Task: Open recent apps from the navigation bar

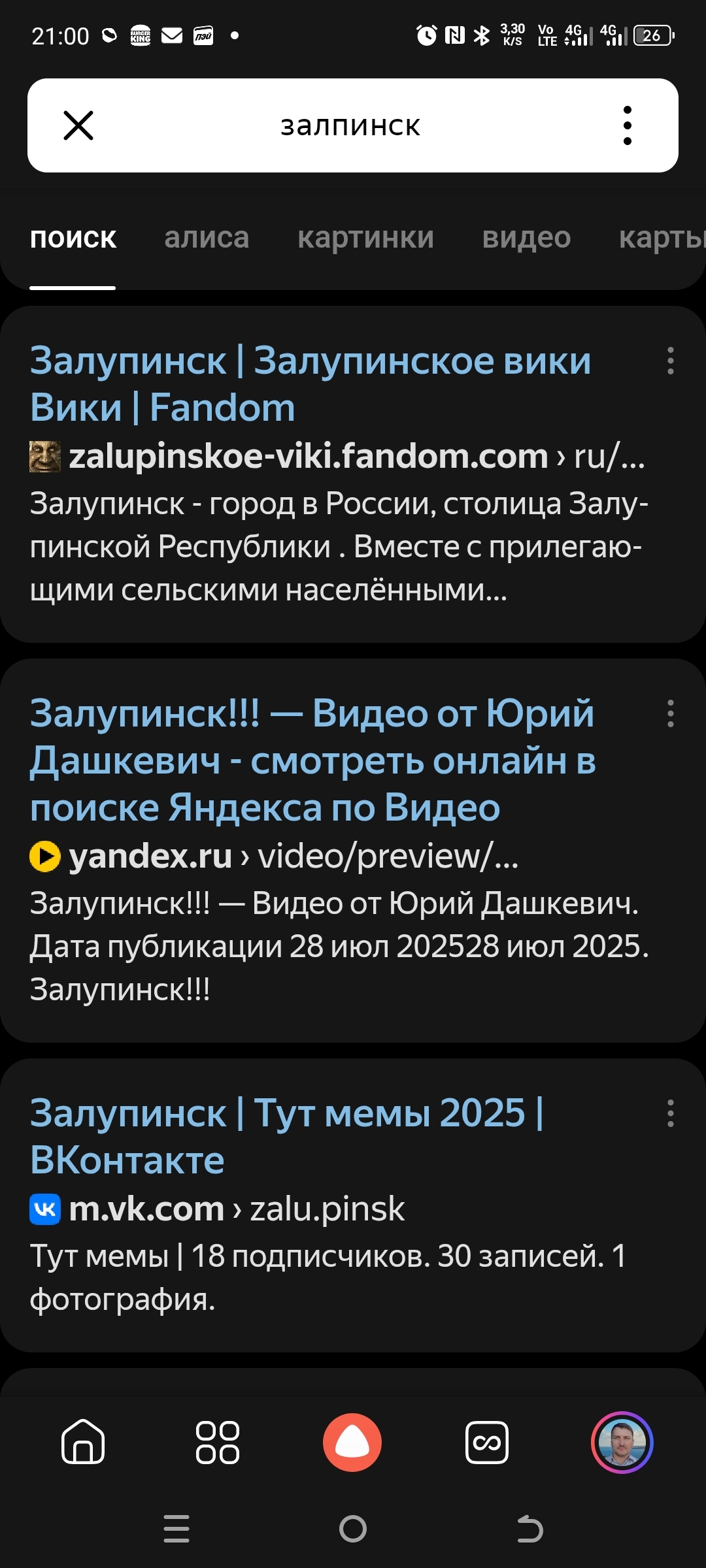Action: coord(176,1529)
